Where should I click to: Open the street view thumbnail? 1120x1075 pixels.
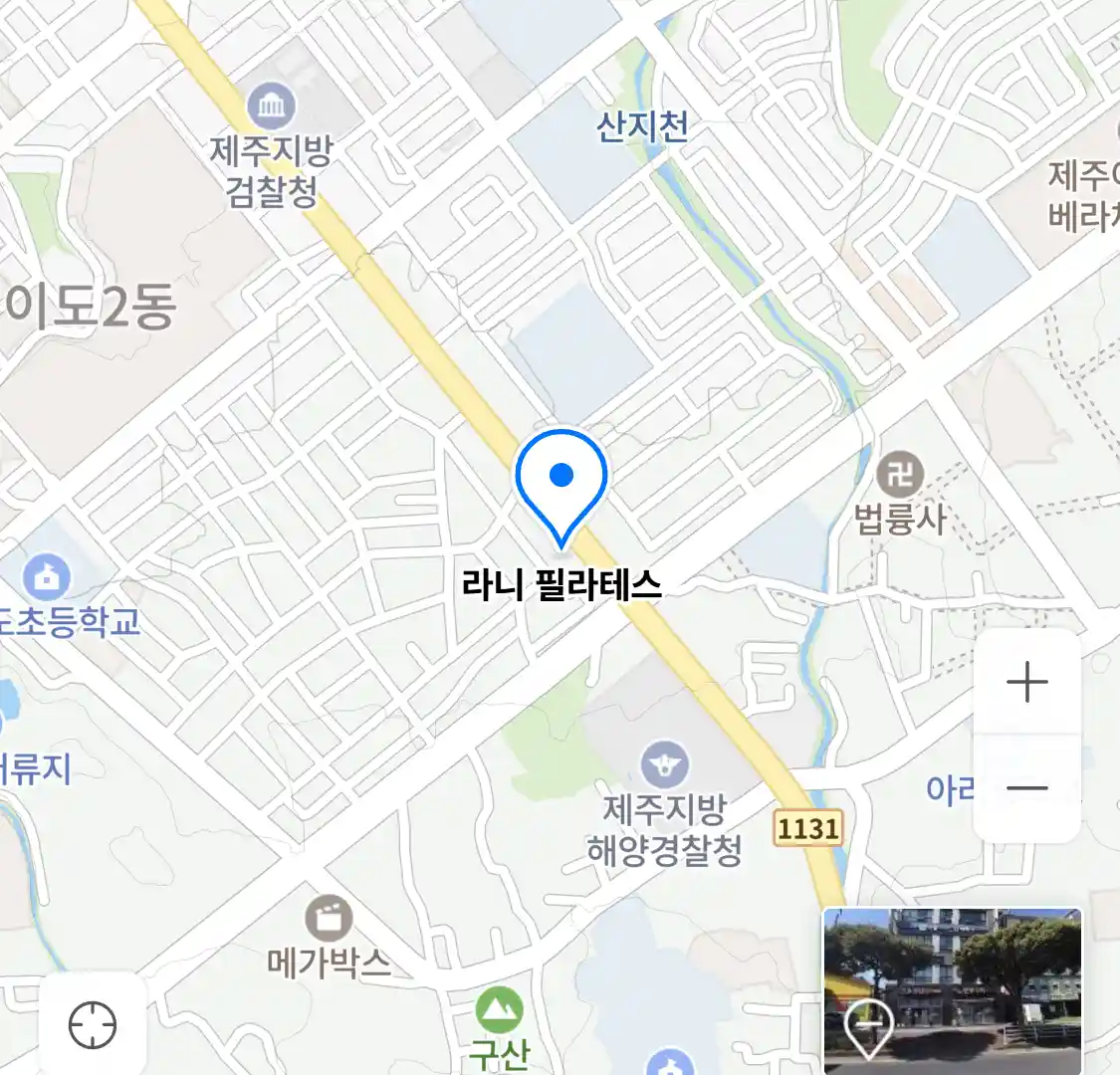[x=952, y=990]
